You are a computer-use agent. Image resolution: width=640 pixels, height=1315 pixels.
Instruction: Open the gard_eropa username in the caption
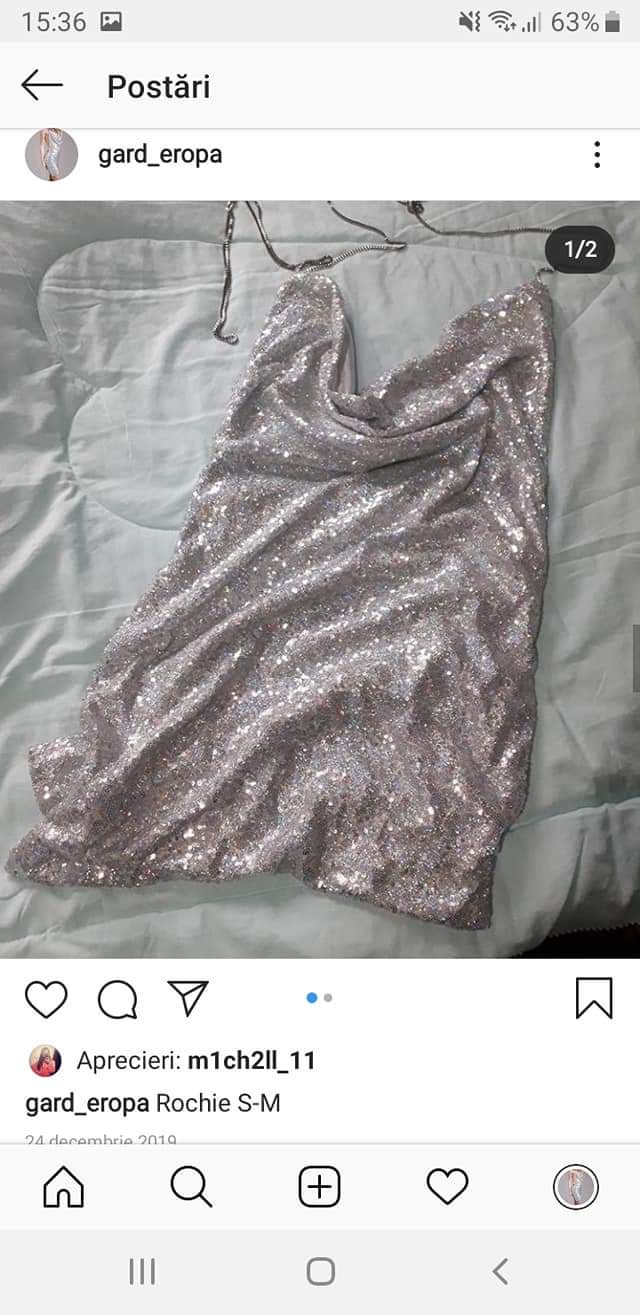coord(88,1104)
